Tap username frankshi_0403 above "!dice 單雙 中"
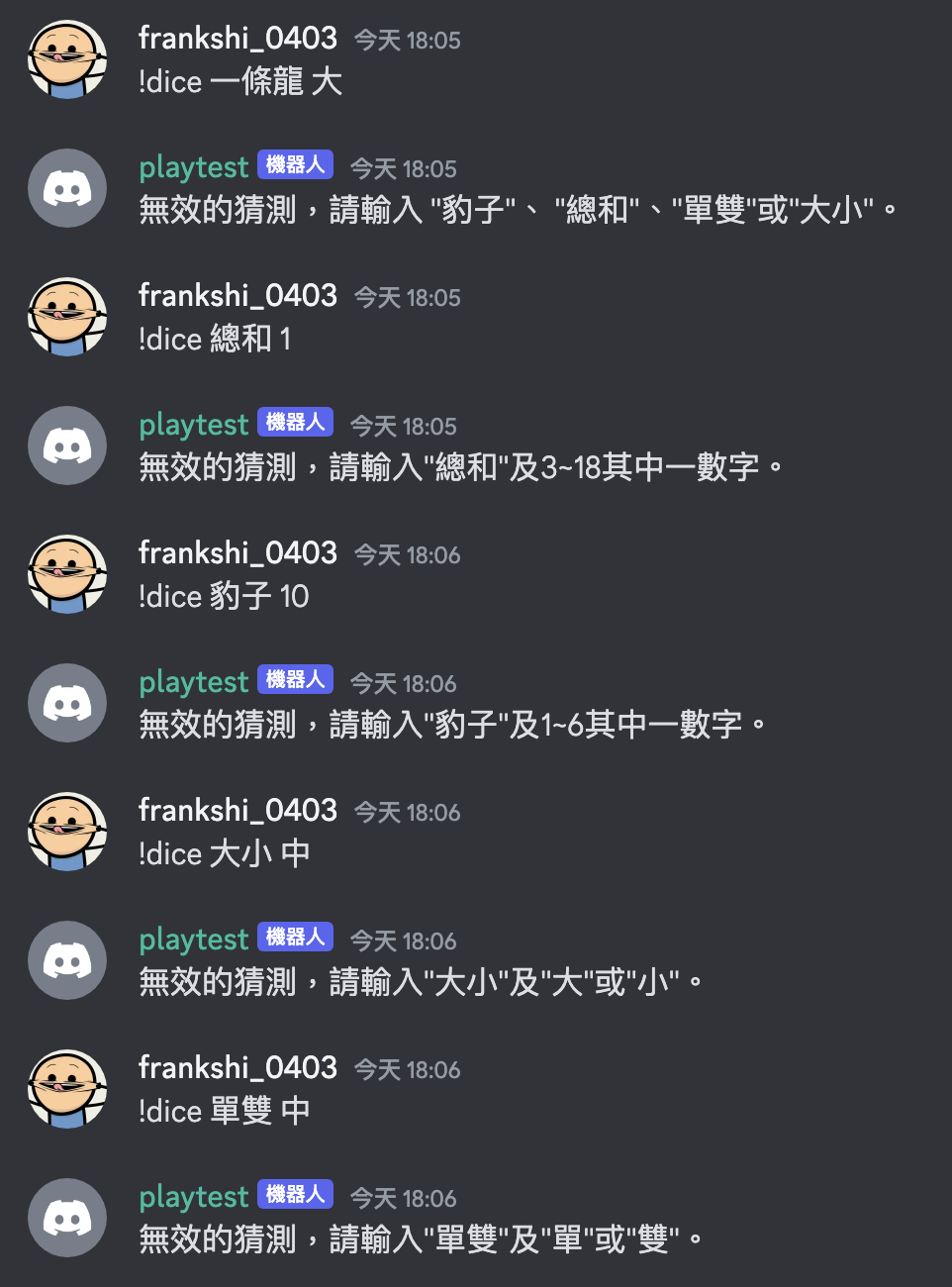 click(238, 1067)
